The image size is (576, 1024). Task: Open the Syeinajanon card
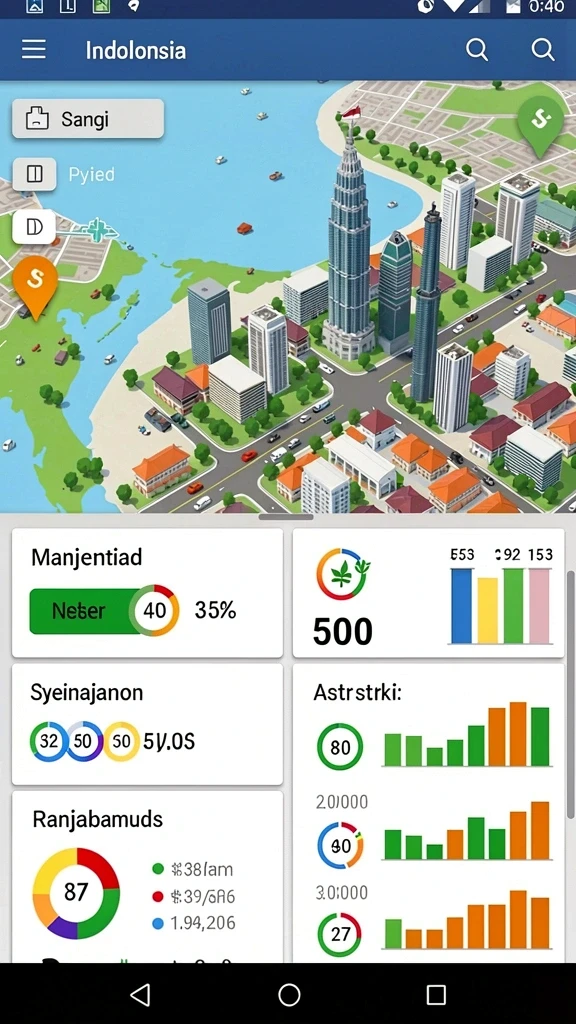point(148,724)
